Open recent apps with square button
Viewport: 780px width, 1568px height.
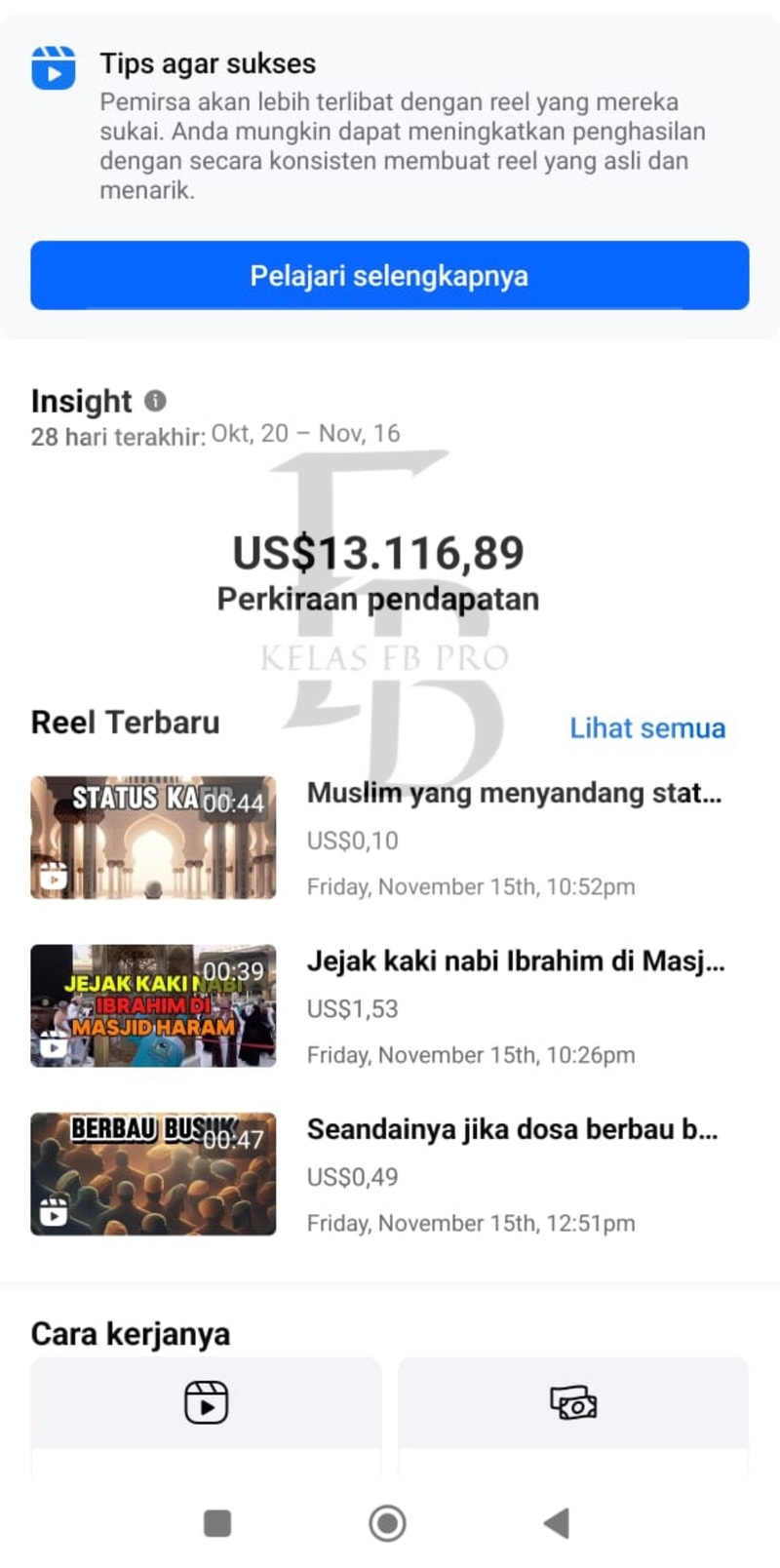pos(217,1522)
